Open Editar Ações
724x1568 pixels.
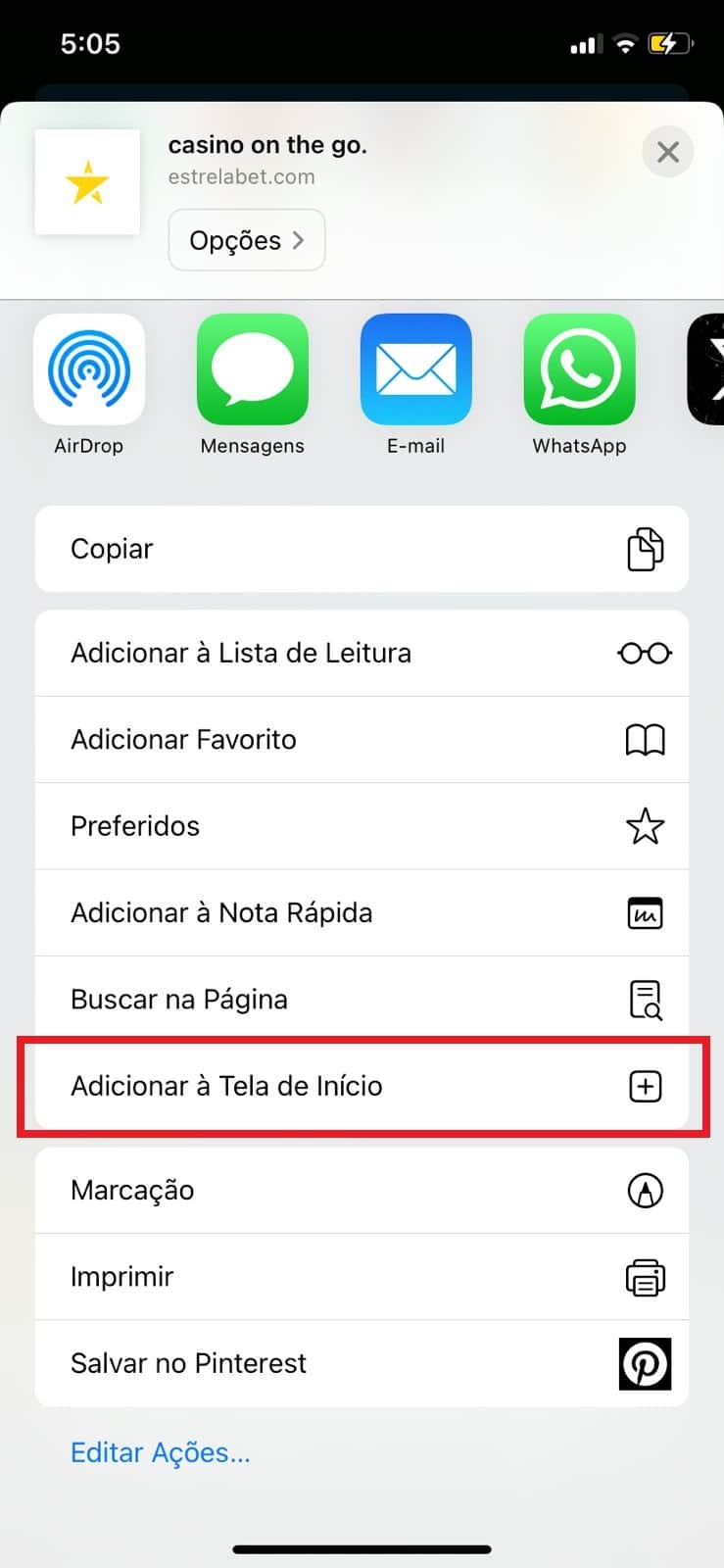click(160, 1452)
